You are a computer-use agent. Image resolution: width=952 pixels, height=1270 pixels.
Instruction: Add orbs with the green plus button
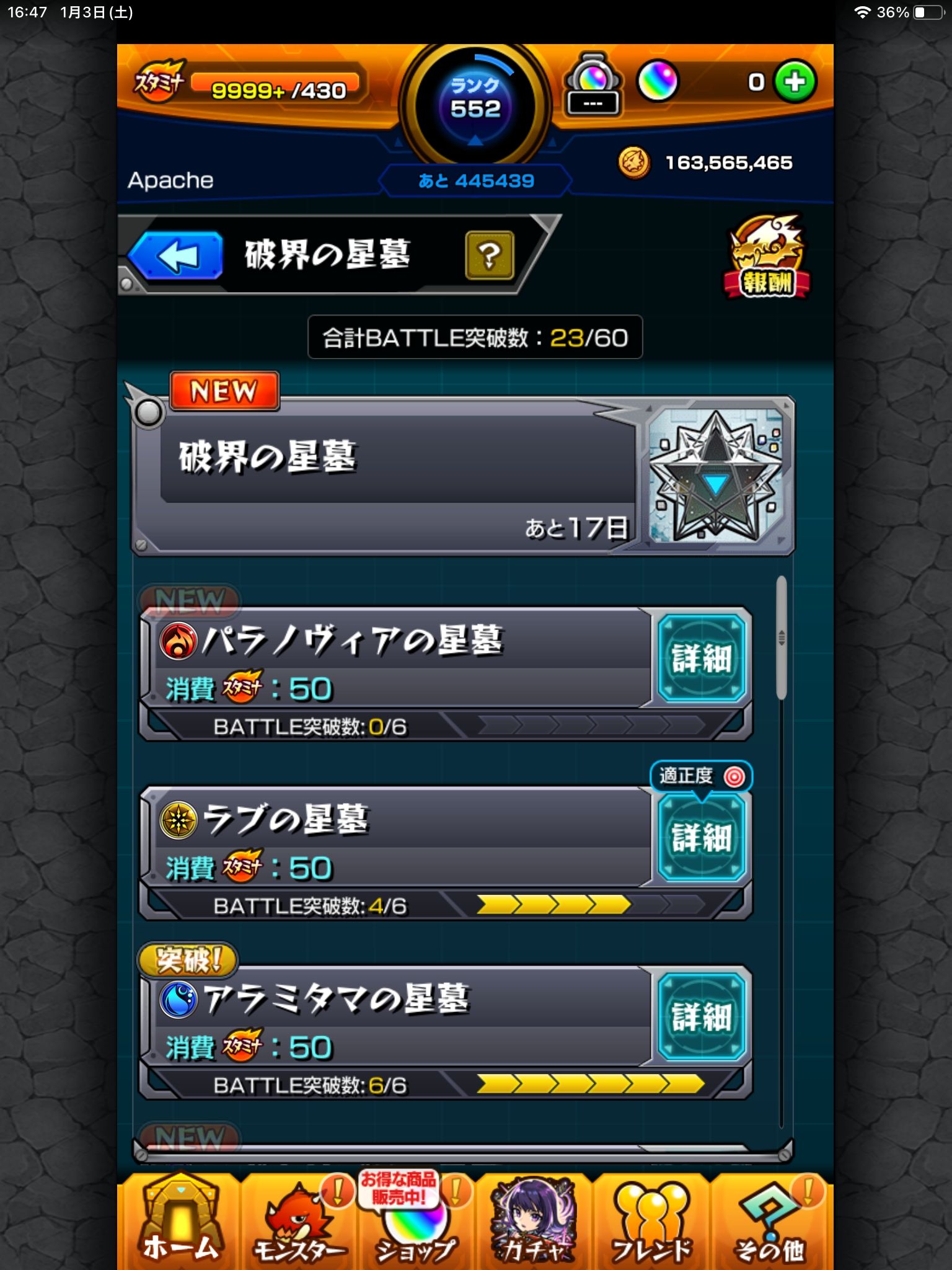[x=795, y=82]
